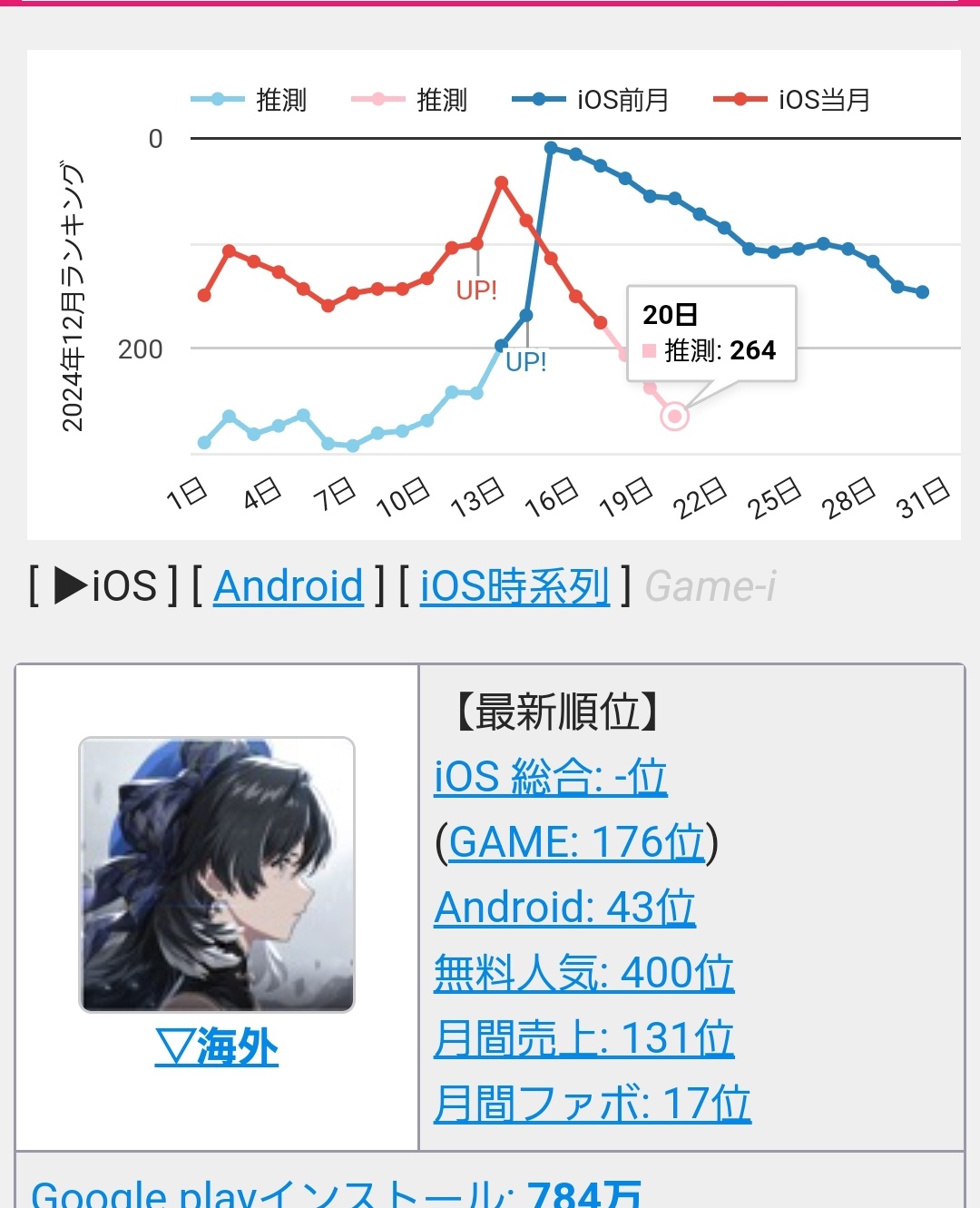Select the highlighted circle data point for day 20
Screen dimensions: 980x1208
click(x=673, y=417)
